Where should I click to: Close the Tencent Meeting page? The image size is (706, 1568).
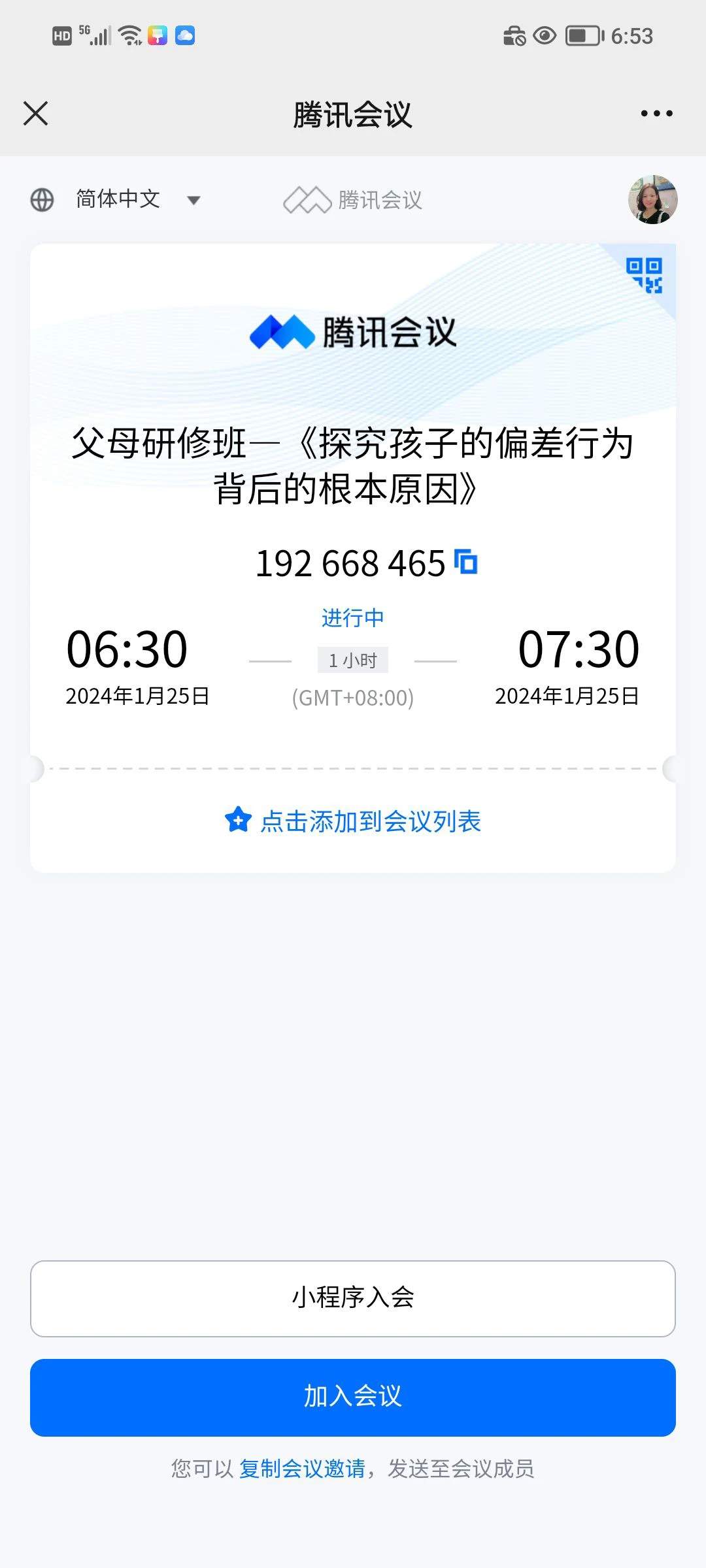(36, 114)
